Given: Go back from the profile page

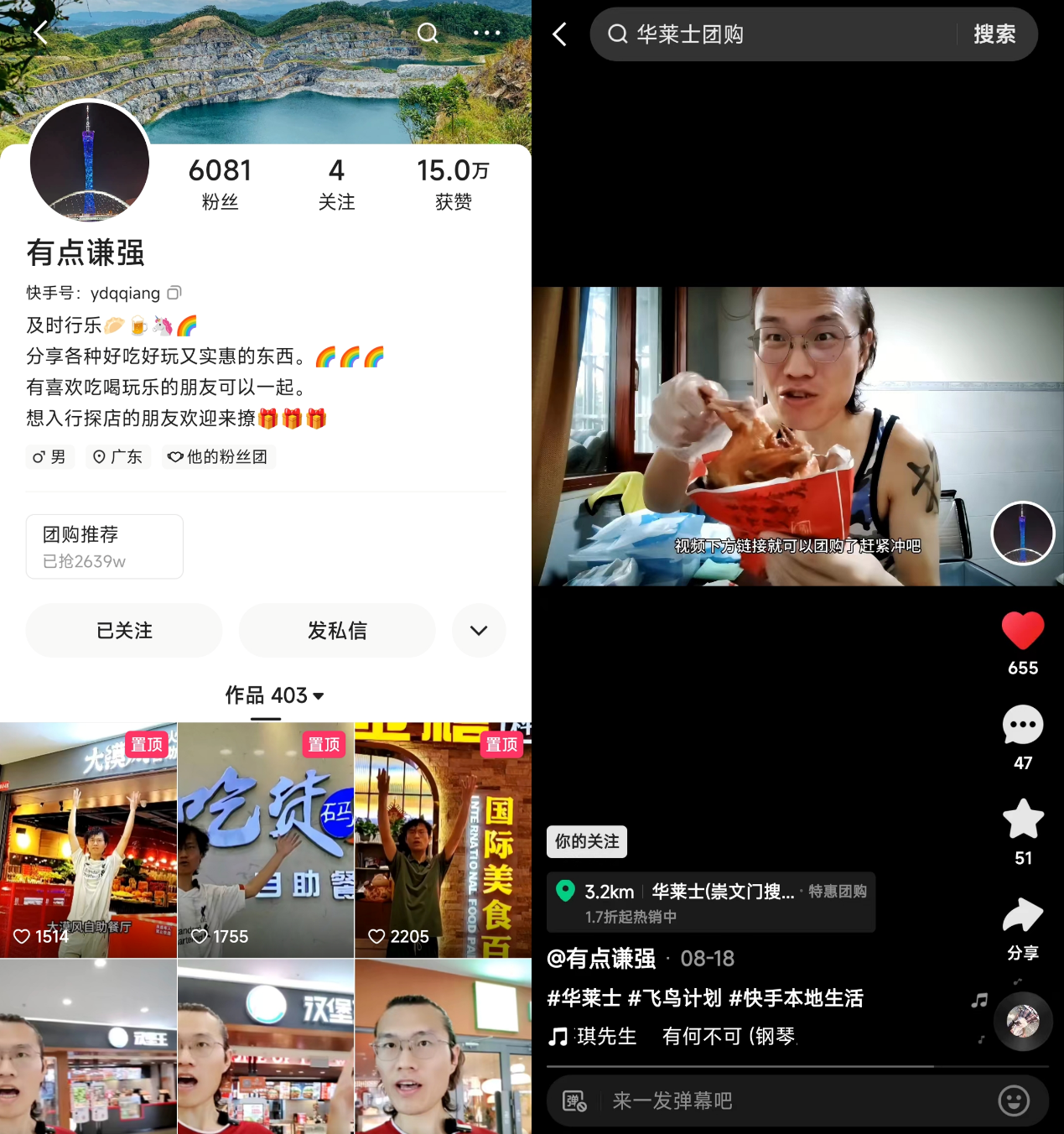Looking at the screenshot, I should [40, 33].
